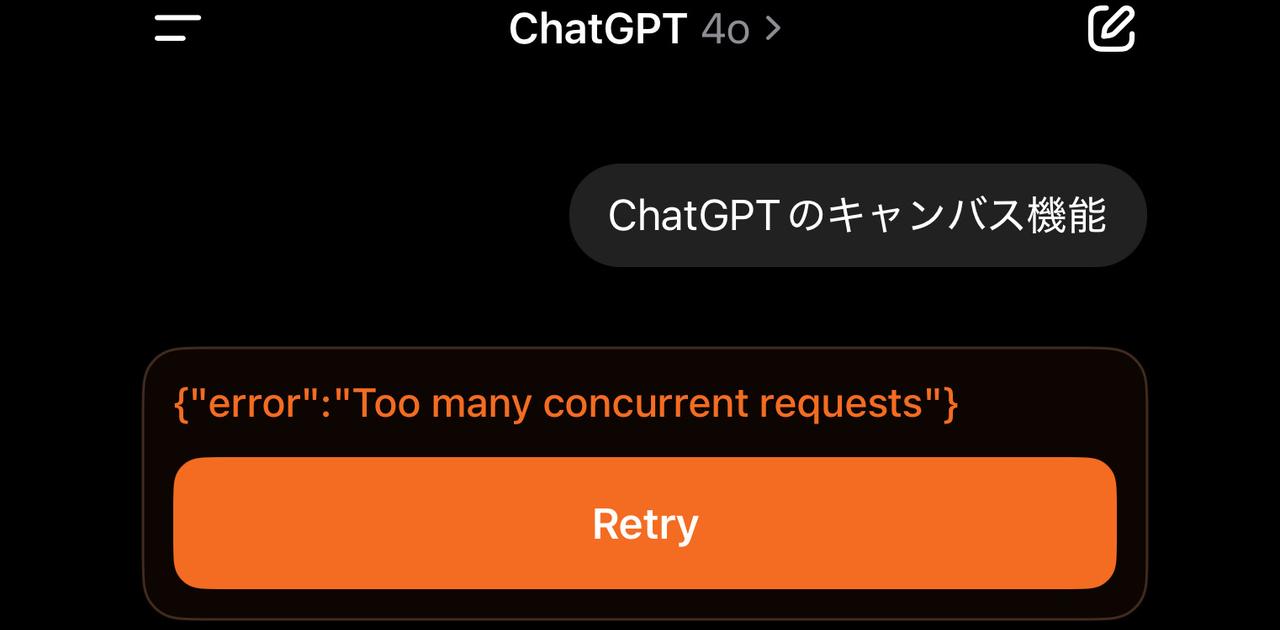Open the ChatGPT 4o model selector
This screenshot has width=1280, height=630.
point(644,29)
